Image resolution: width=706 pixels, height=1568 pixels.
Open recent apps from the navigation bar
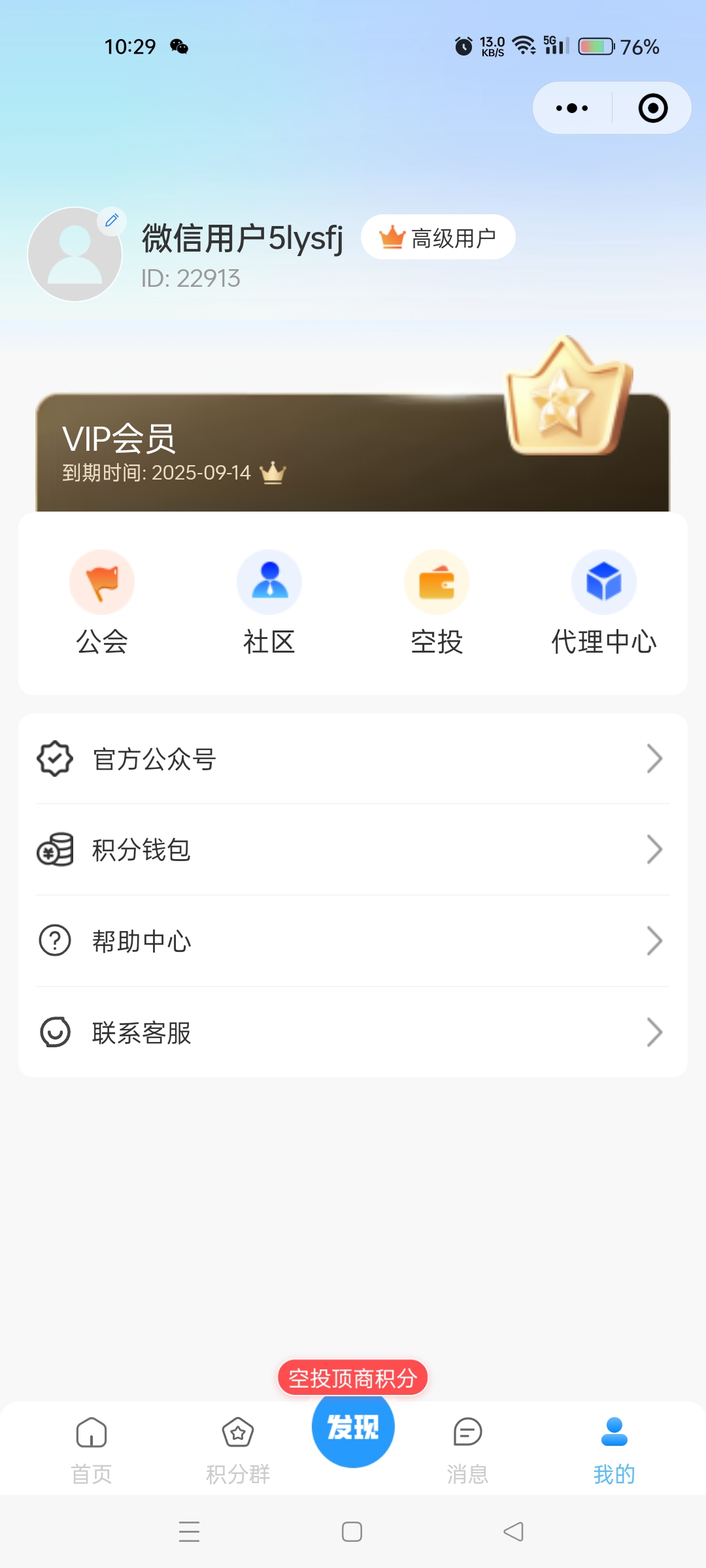(x=190, y=1532)
